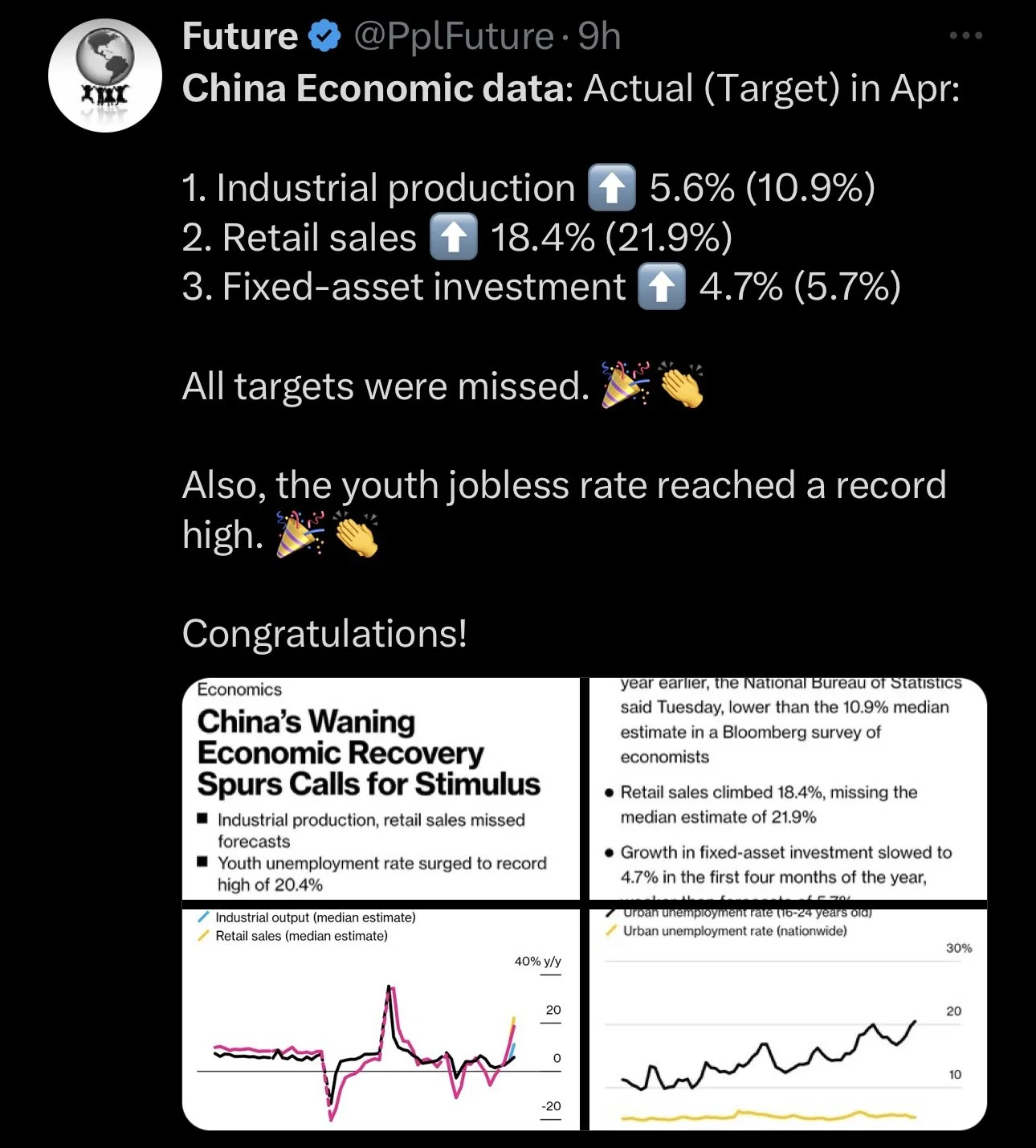Open the tweet's three-dot overflow menu
Viewport: 1036px width, 1148px height.
965,36
